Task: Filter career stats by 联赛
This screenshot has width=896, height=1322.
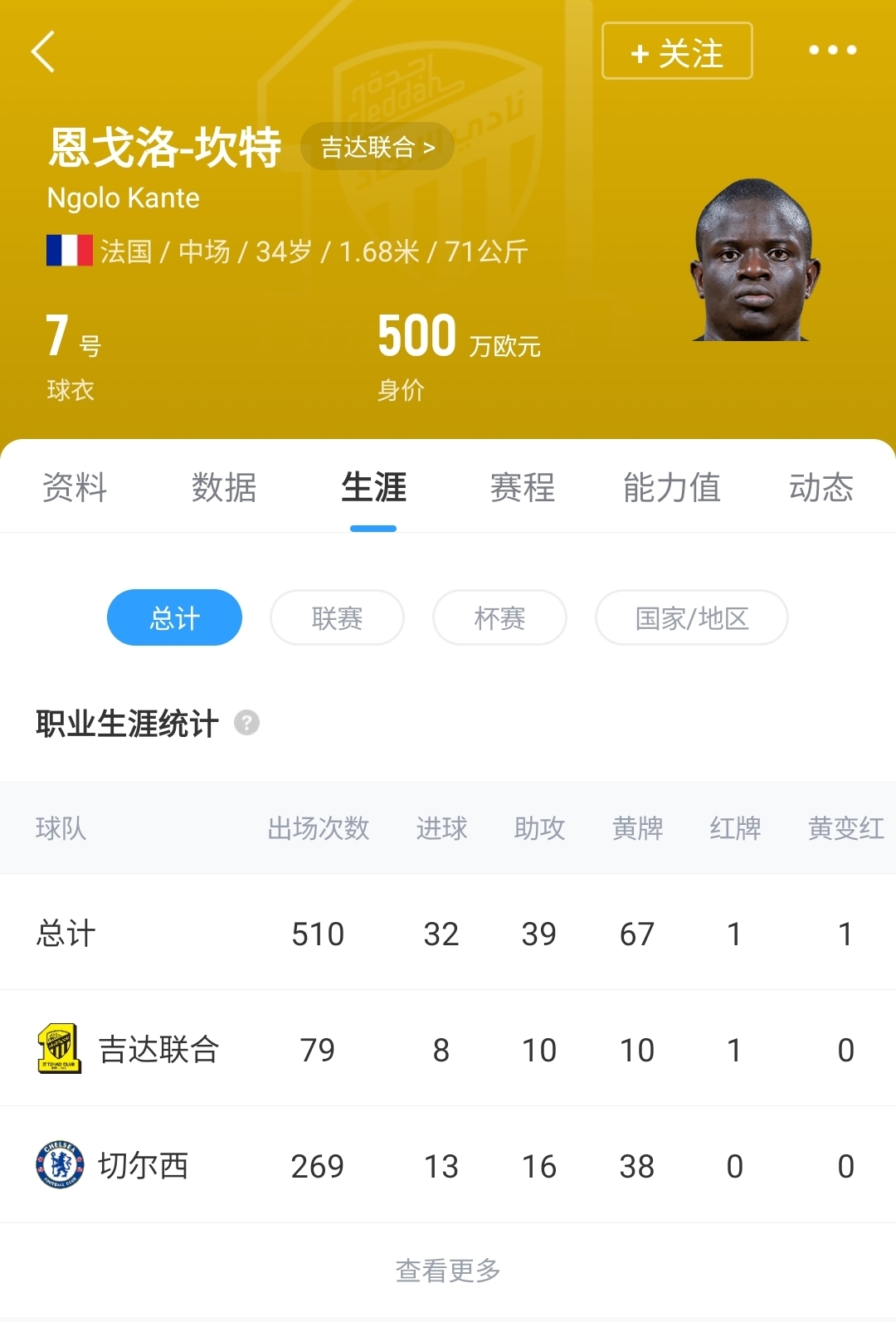Action: [x=337, y=617]
